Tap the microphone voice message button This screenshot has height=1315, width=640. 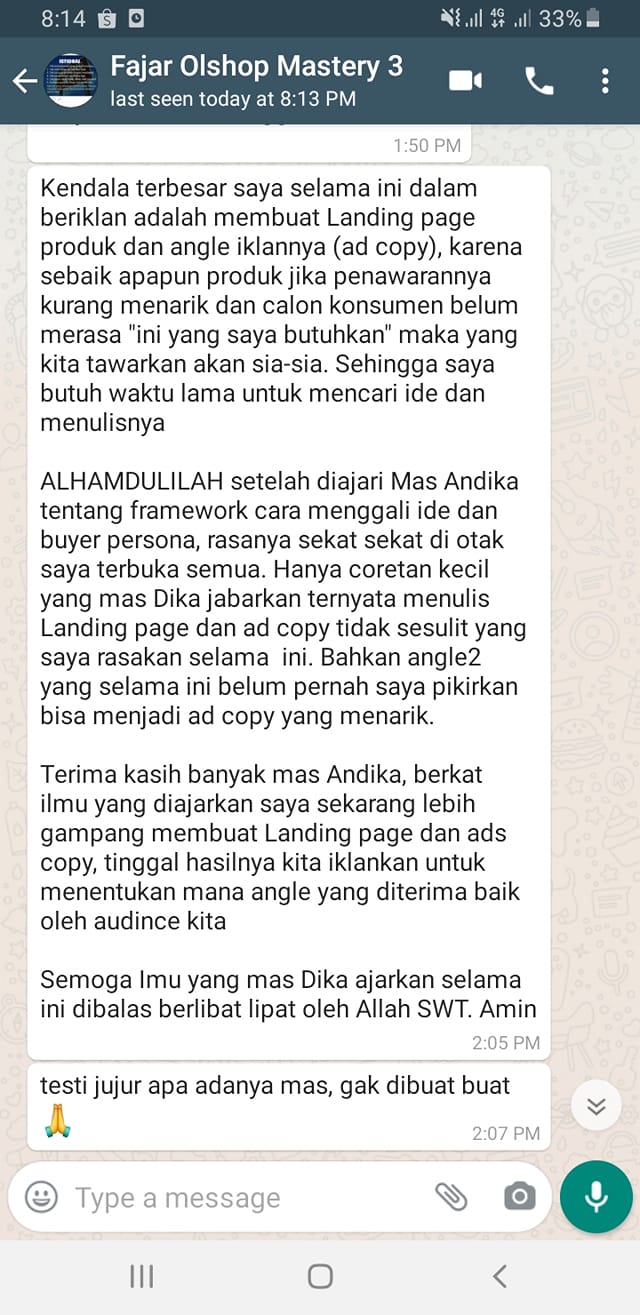coord(596,1197)
